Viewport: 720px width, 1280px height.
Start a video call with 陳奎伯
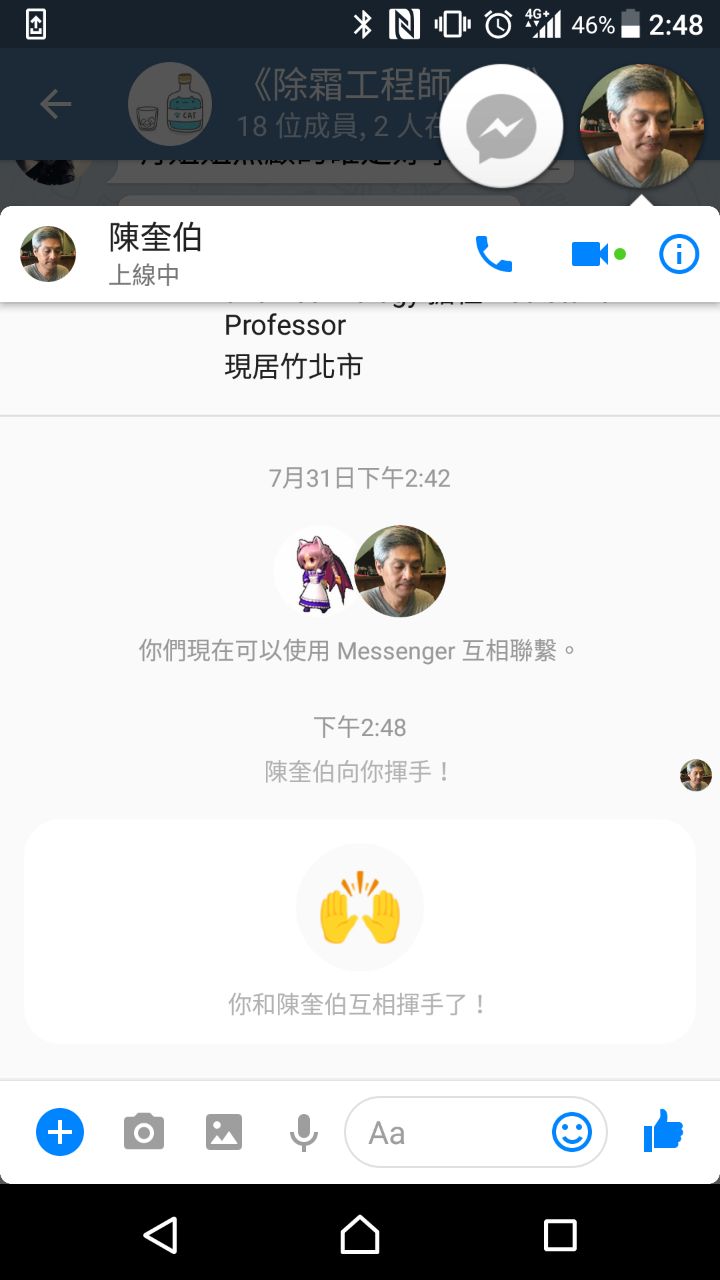590,254
